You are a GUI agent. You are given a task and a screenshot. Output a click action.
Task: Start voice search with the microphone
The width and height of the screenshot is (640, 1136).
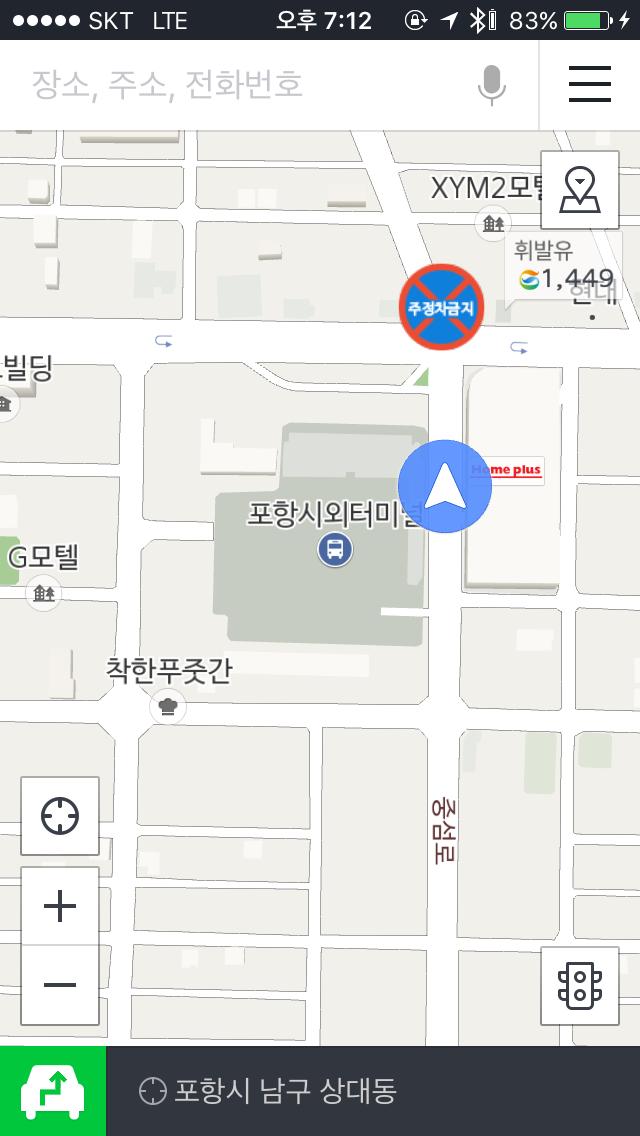[x=491, y=85]
